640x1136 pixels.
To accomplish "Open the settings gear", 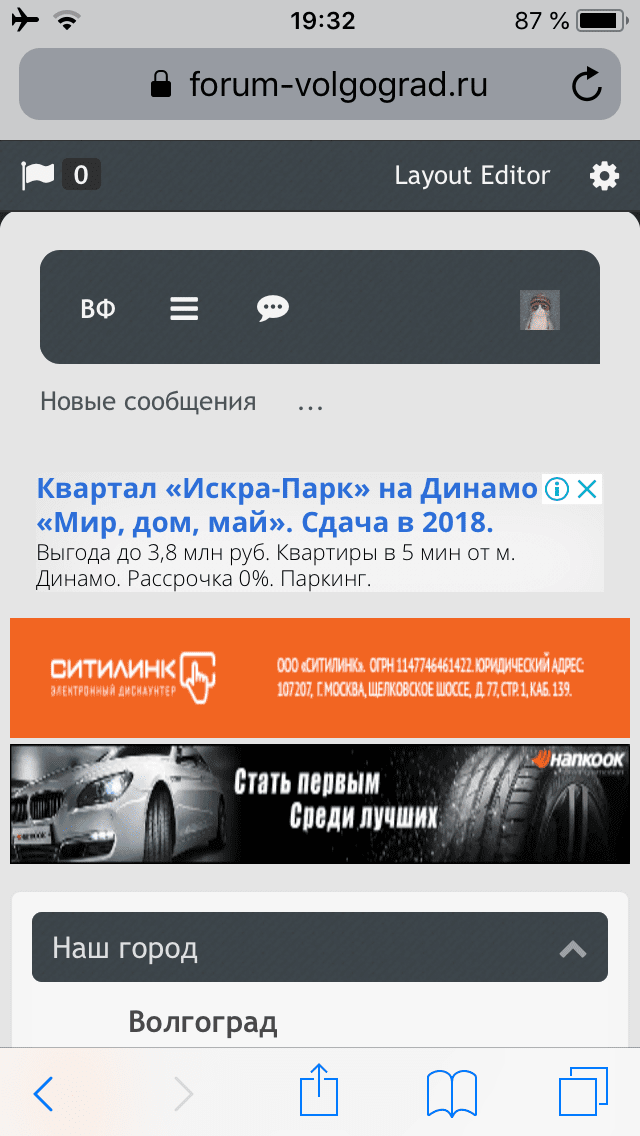I will click(x=604, y=176).
